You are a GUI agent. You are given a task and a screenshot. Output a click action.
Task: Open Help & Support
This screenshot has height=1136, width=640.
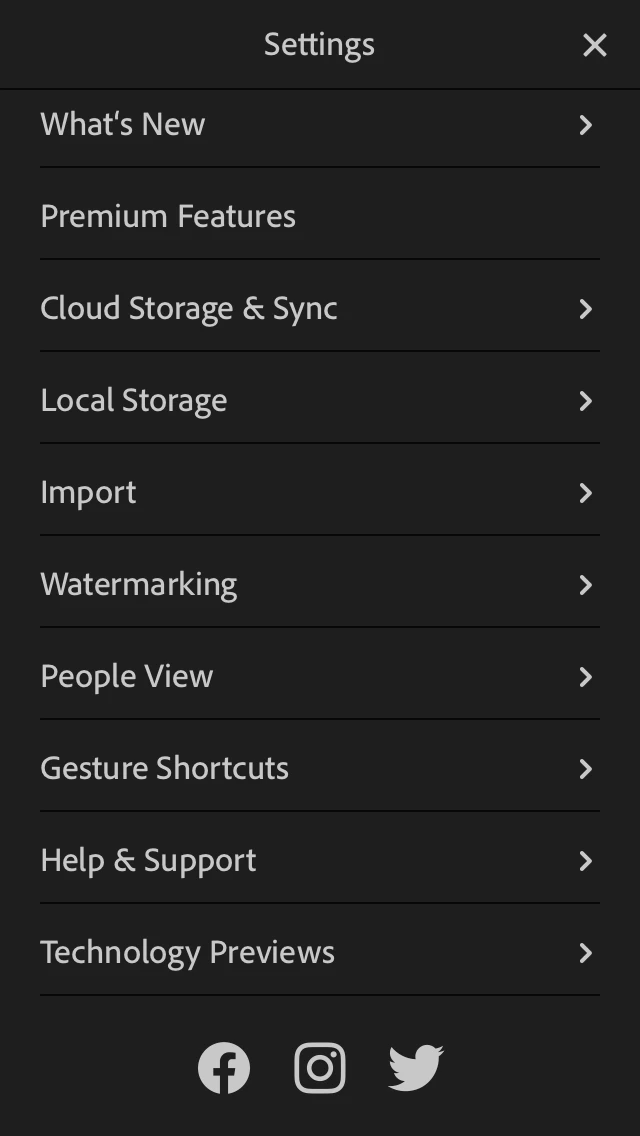(x=320, y=860)
